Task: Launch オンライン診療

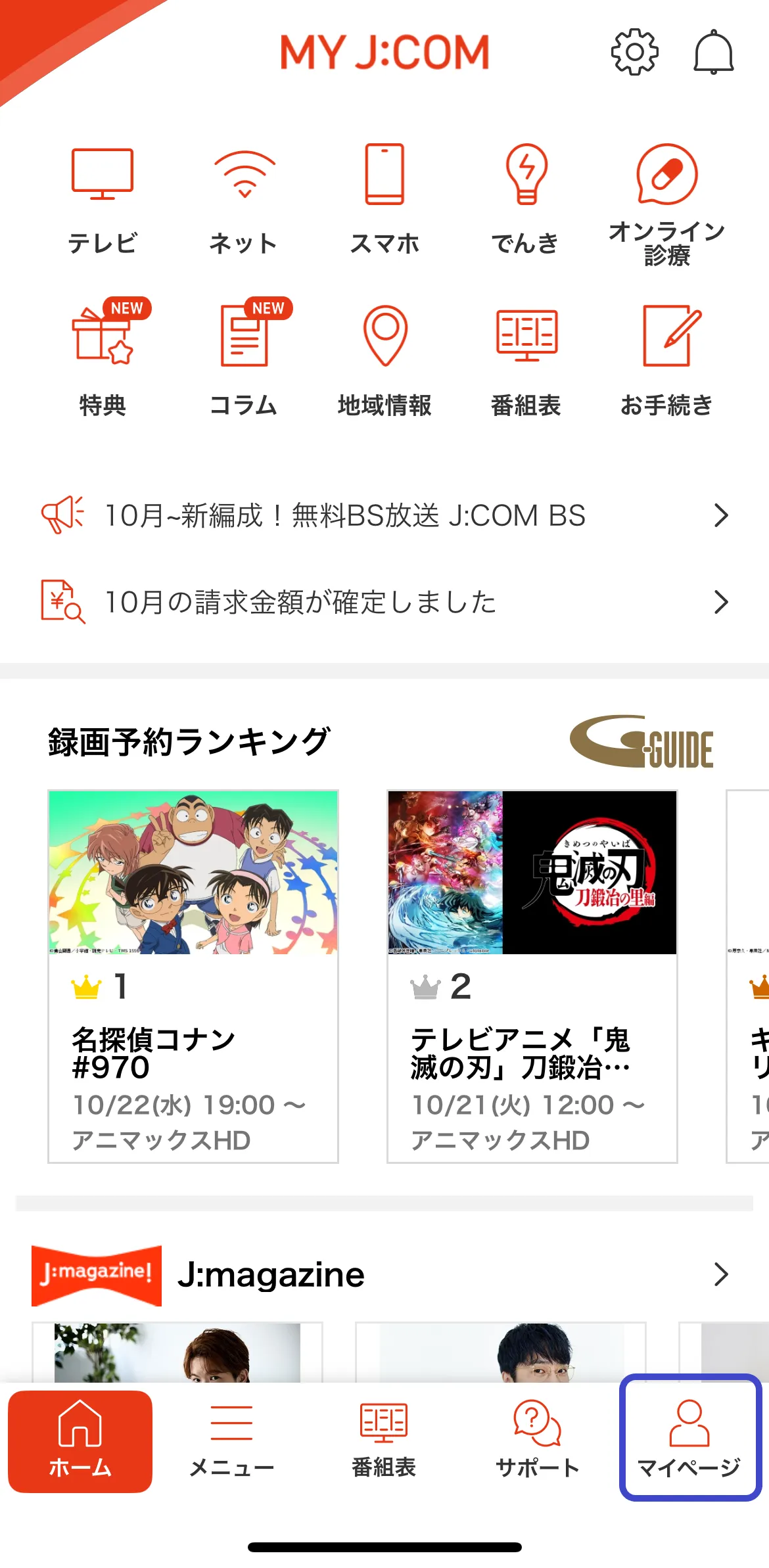Action: click(666, 204)
